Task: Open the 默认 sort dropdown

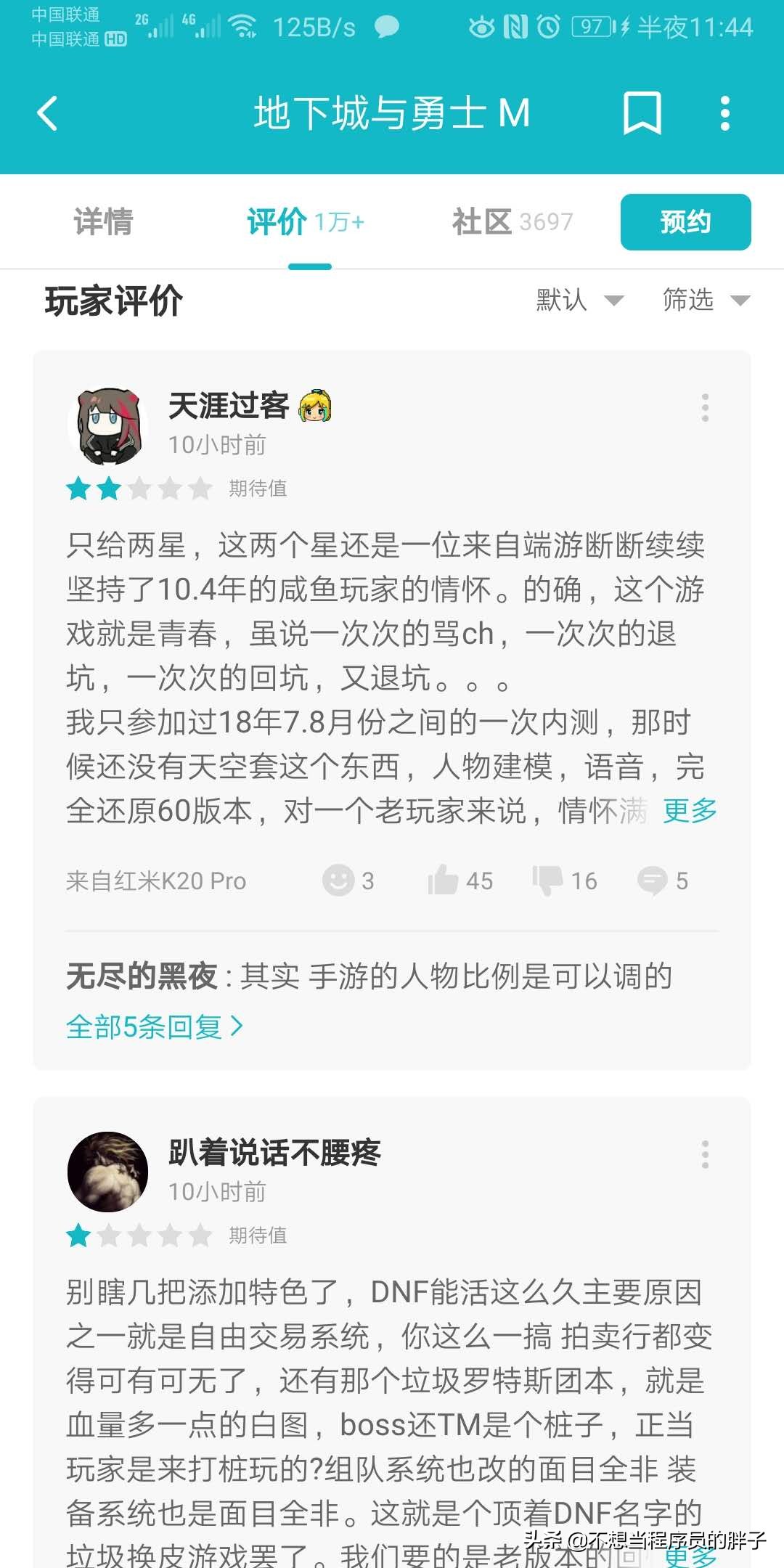Action: click(x=579, y=300)
